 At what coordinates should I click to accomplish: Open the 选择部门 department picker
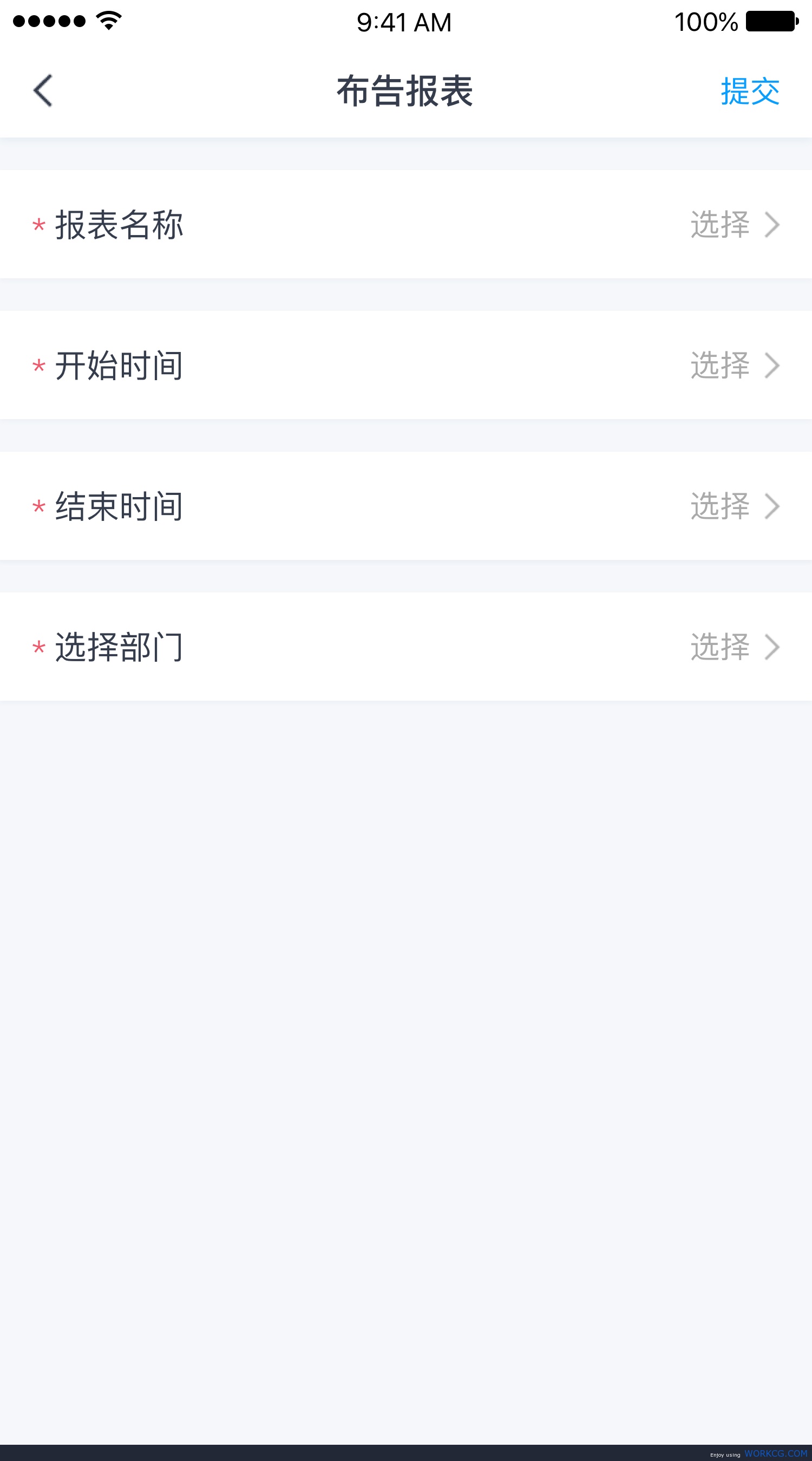[x=406, y=647]
